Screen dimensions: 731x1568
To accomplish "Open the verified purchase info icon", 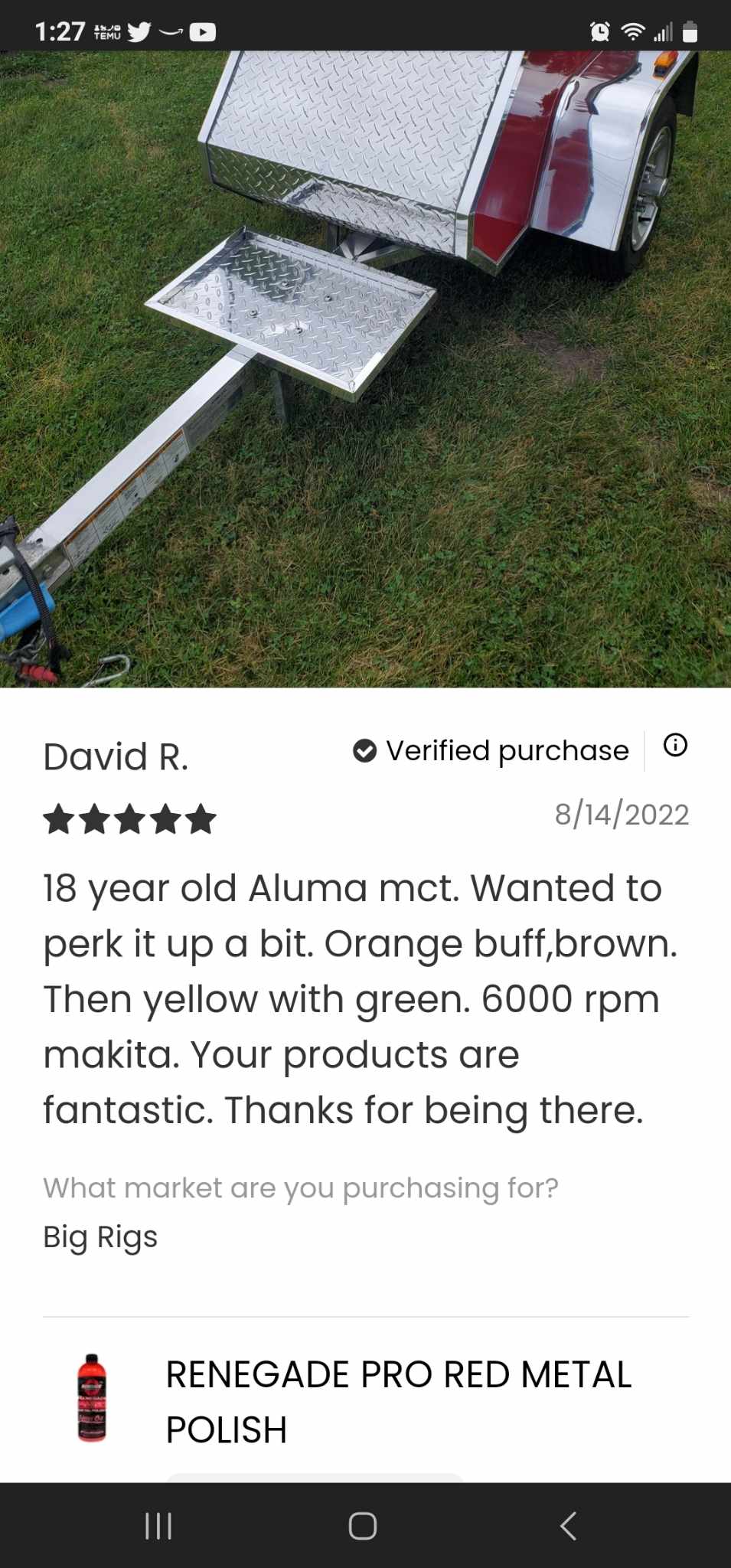I will coord(674,745).
